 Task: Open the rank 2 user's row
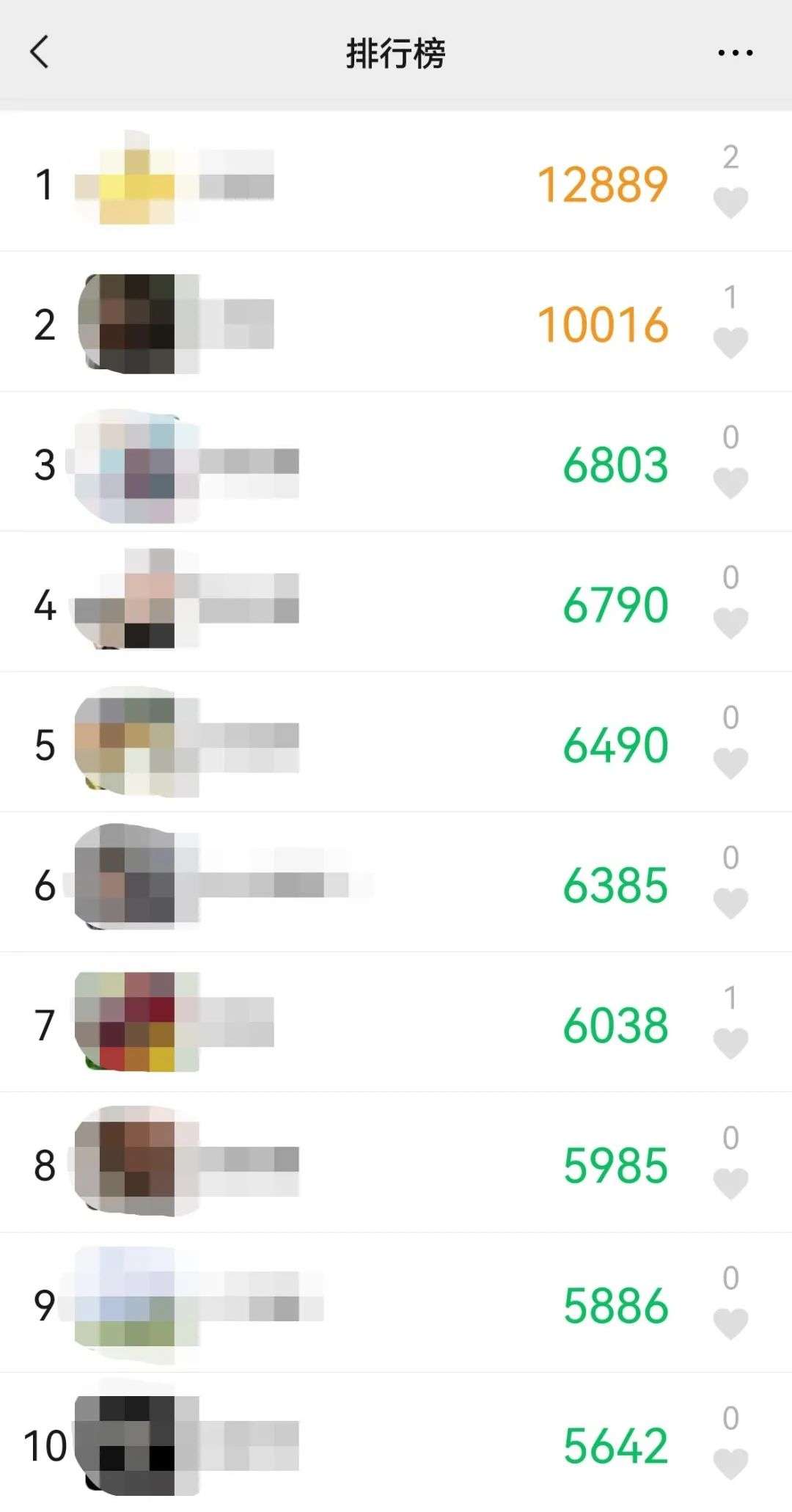click(x=367, y=323)
